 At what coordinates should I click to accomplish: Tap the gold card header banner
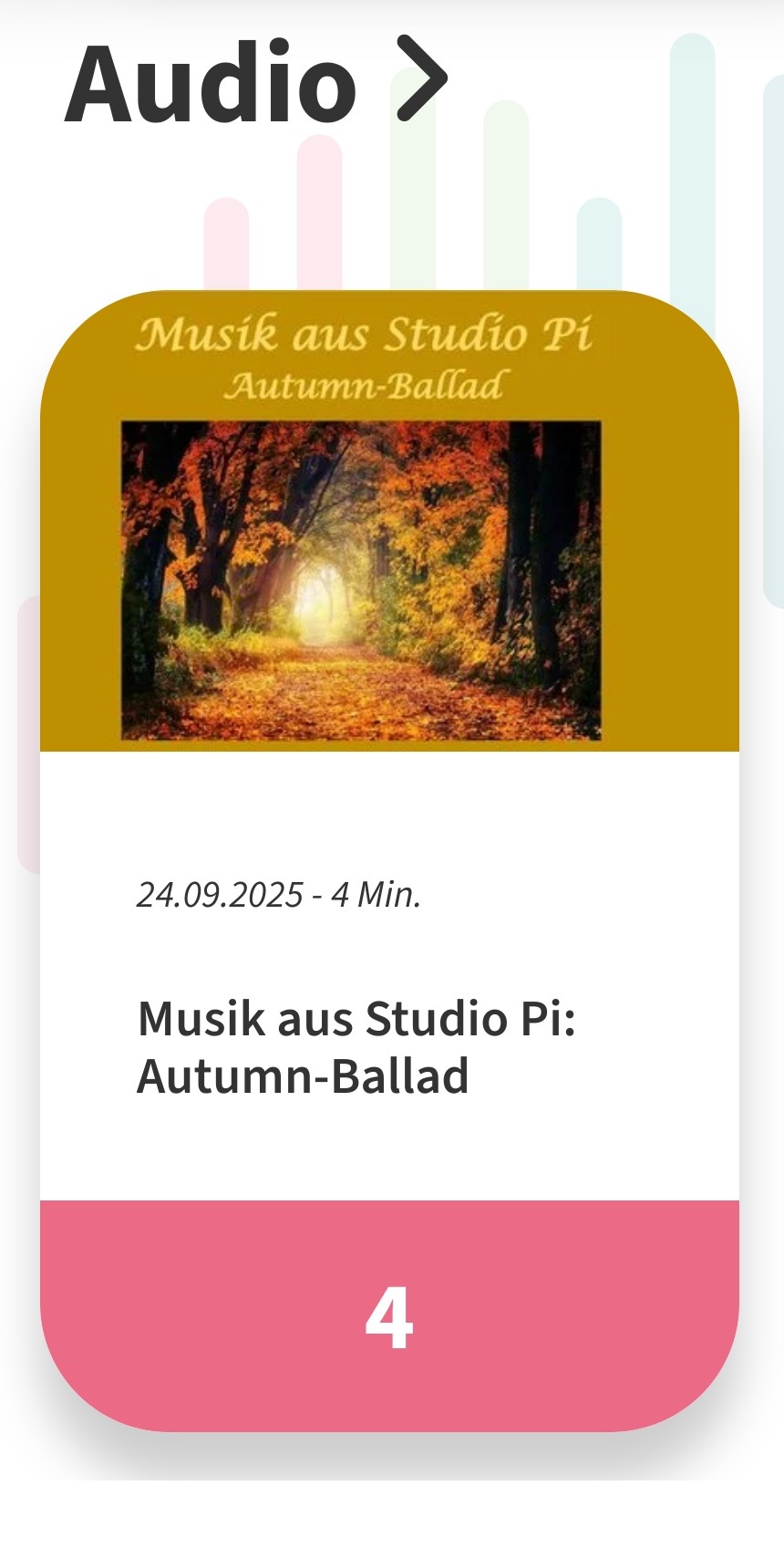click(x=365, y=356)
